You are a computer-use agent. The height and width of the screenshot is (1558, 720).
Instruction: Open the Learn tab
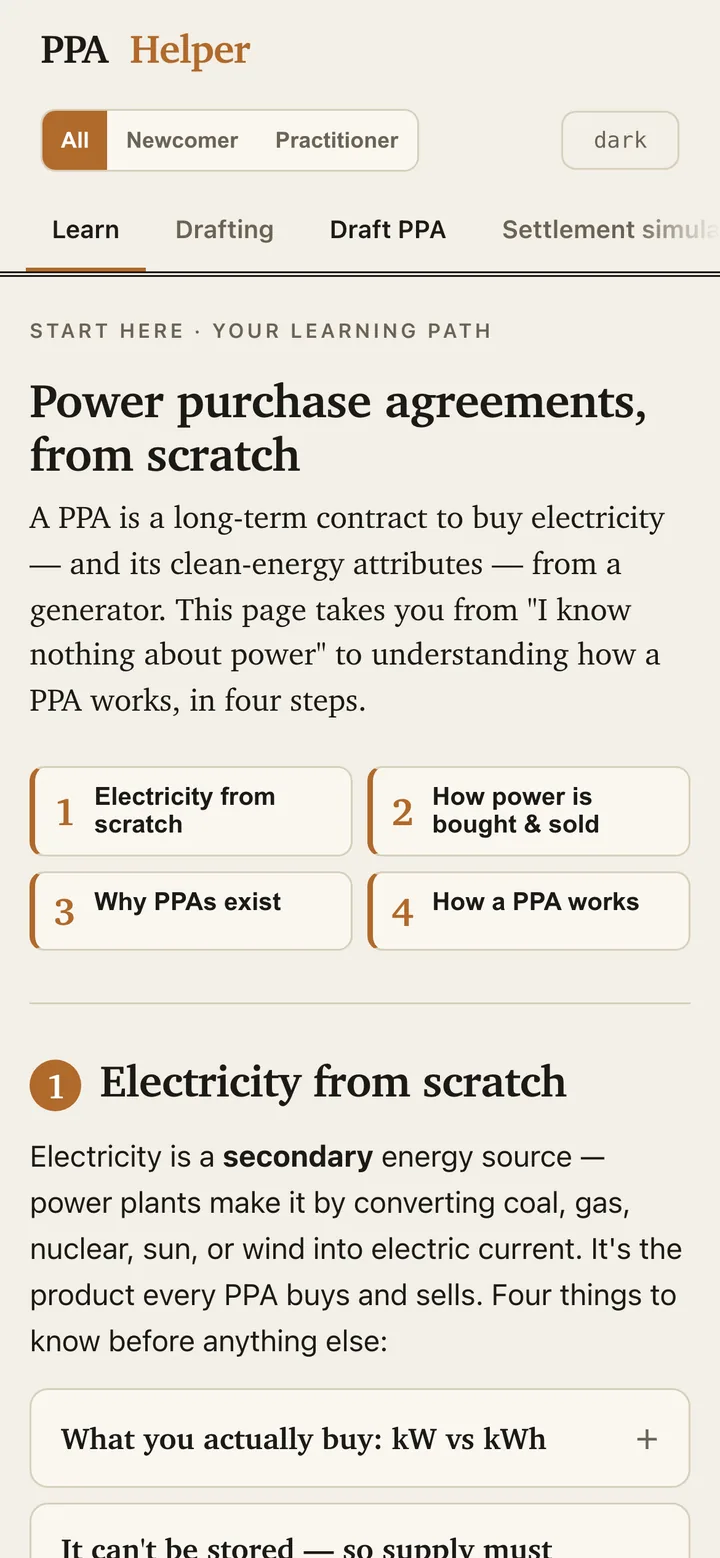pyautogui.click(x=86, y=230)
